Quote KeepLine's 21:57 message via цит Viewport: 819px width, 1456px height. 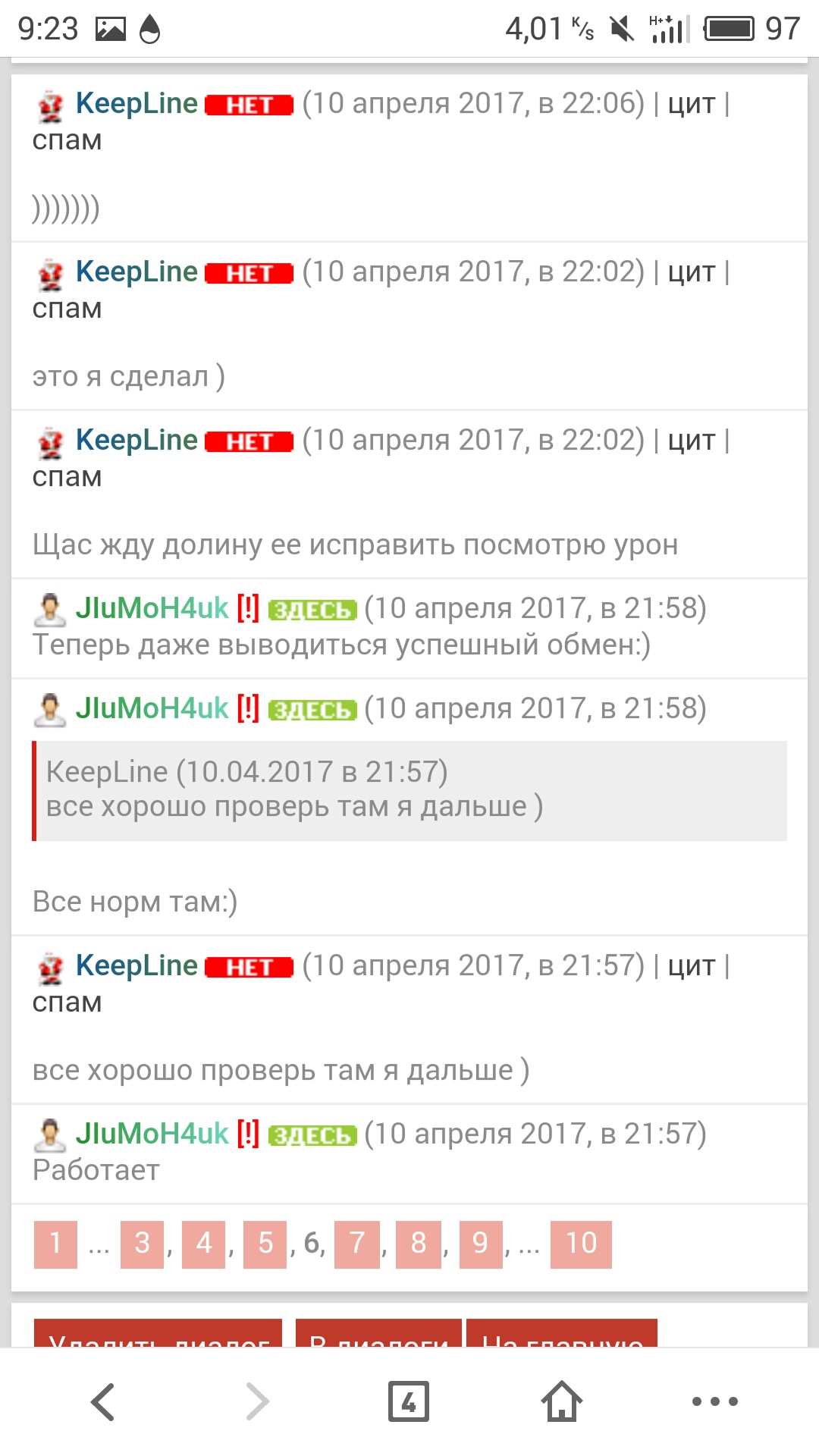tap(691, 966)
